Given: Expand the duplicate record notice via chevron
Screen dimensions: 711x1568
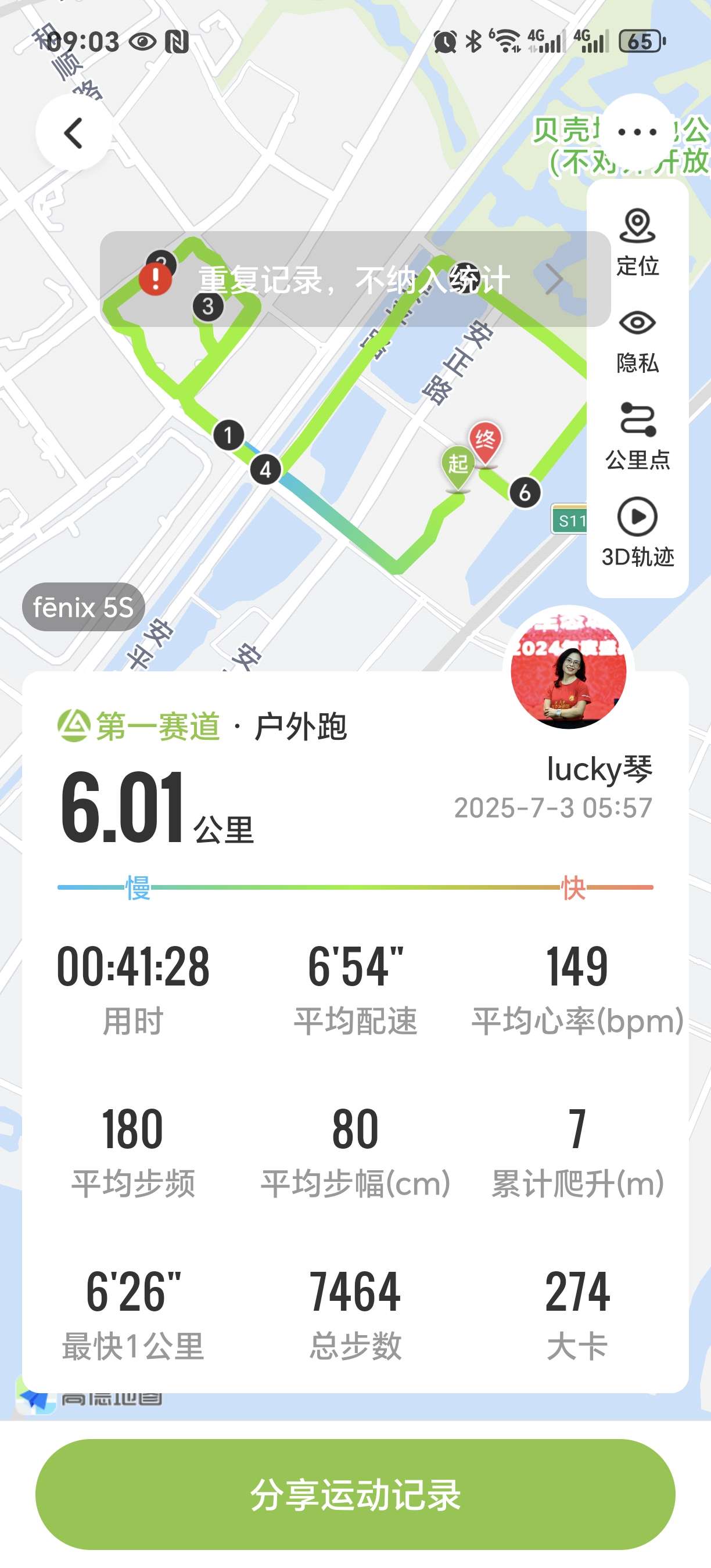Looking at the screenshot, I should pyautogui.click(x=556, y=280).
